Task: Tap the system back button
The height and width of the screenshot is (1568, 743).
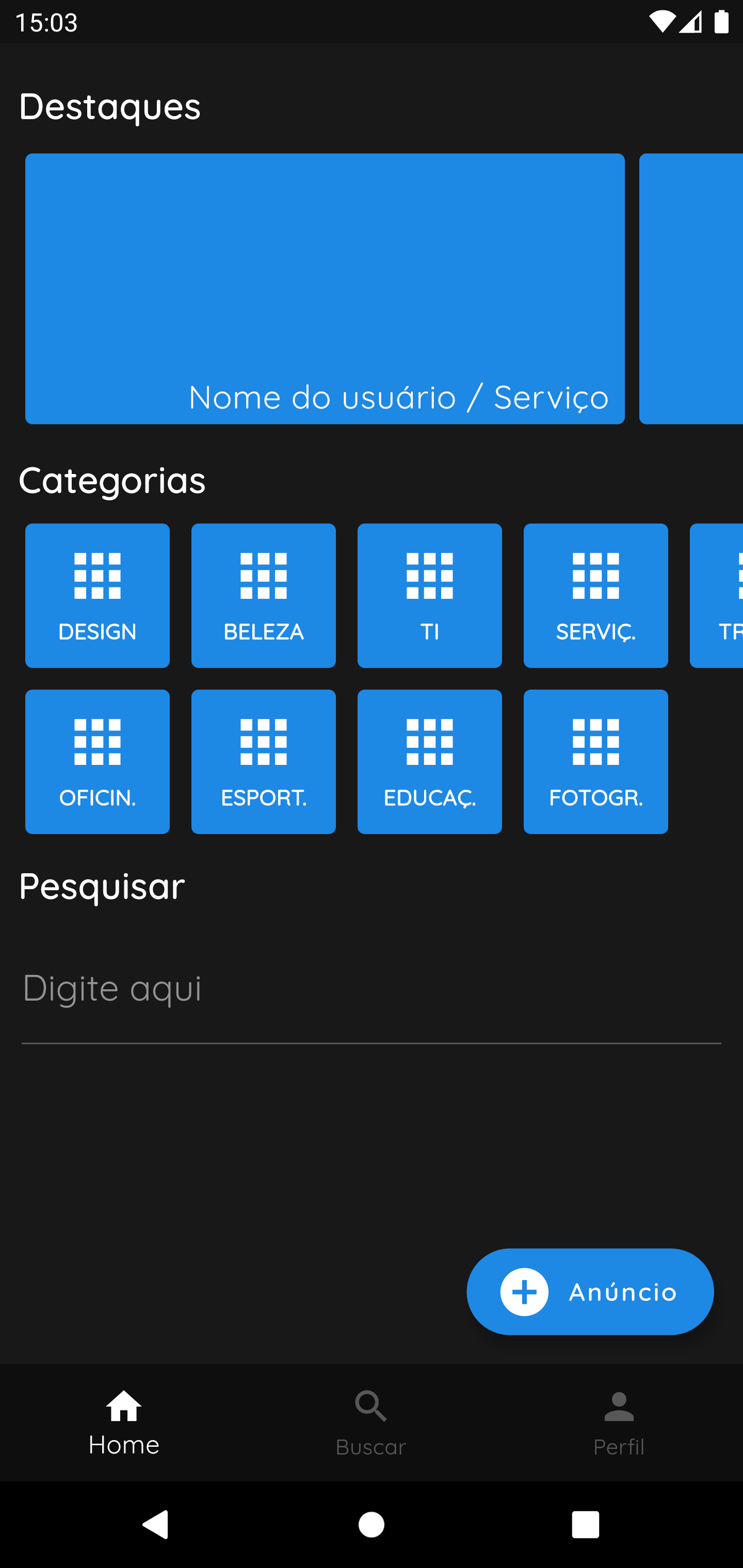Action: click(156, 1525)
